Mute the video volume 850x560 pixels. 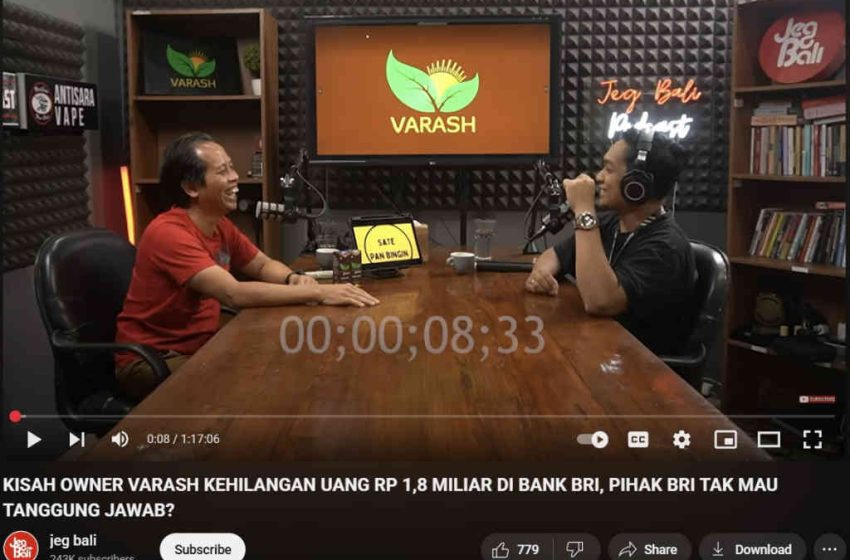click(119, 439)
